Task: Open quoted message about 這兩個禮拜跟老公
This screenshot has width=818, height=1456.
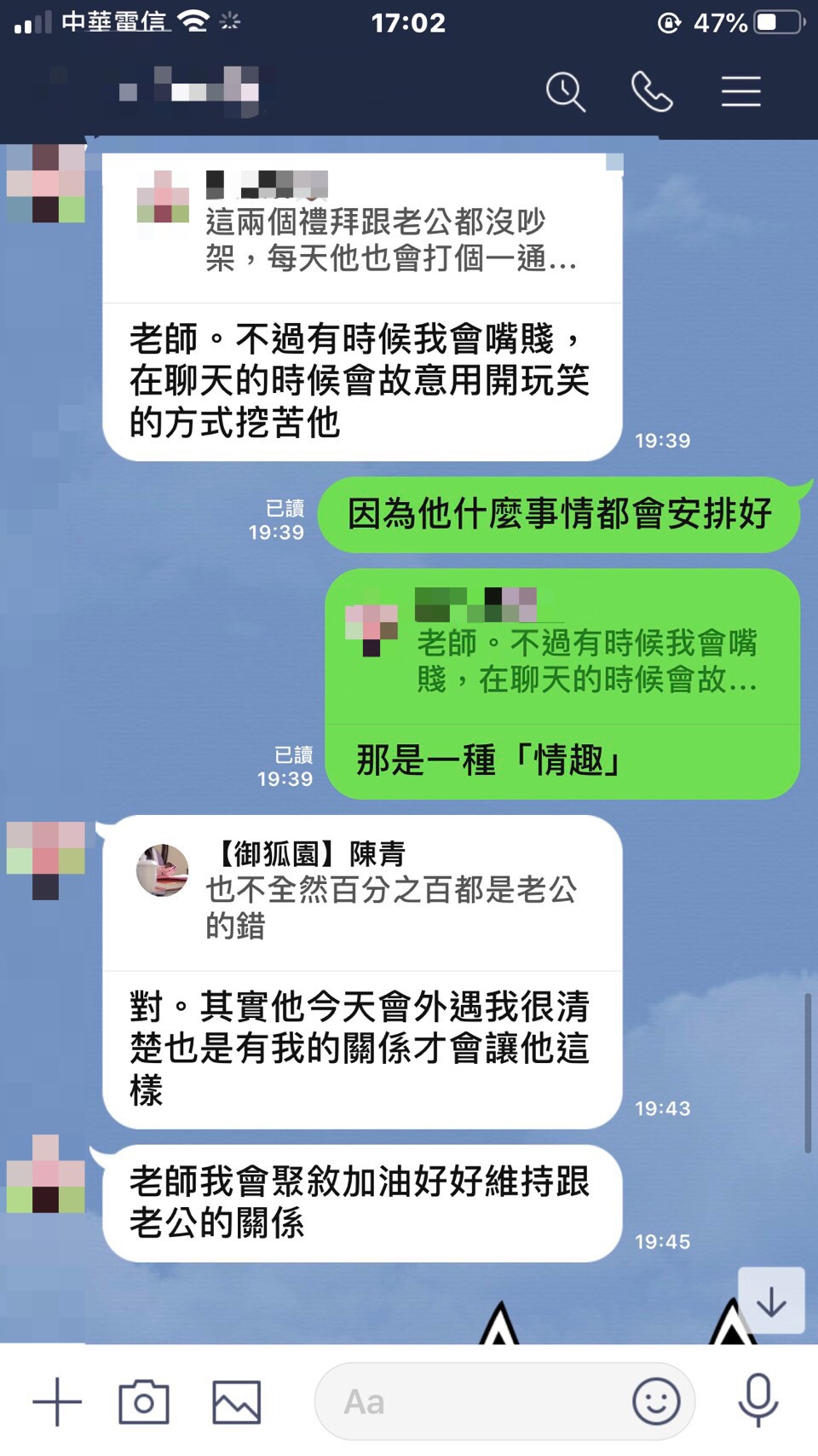Action: click(362, 226)
